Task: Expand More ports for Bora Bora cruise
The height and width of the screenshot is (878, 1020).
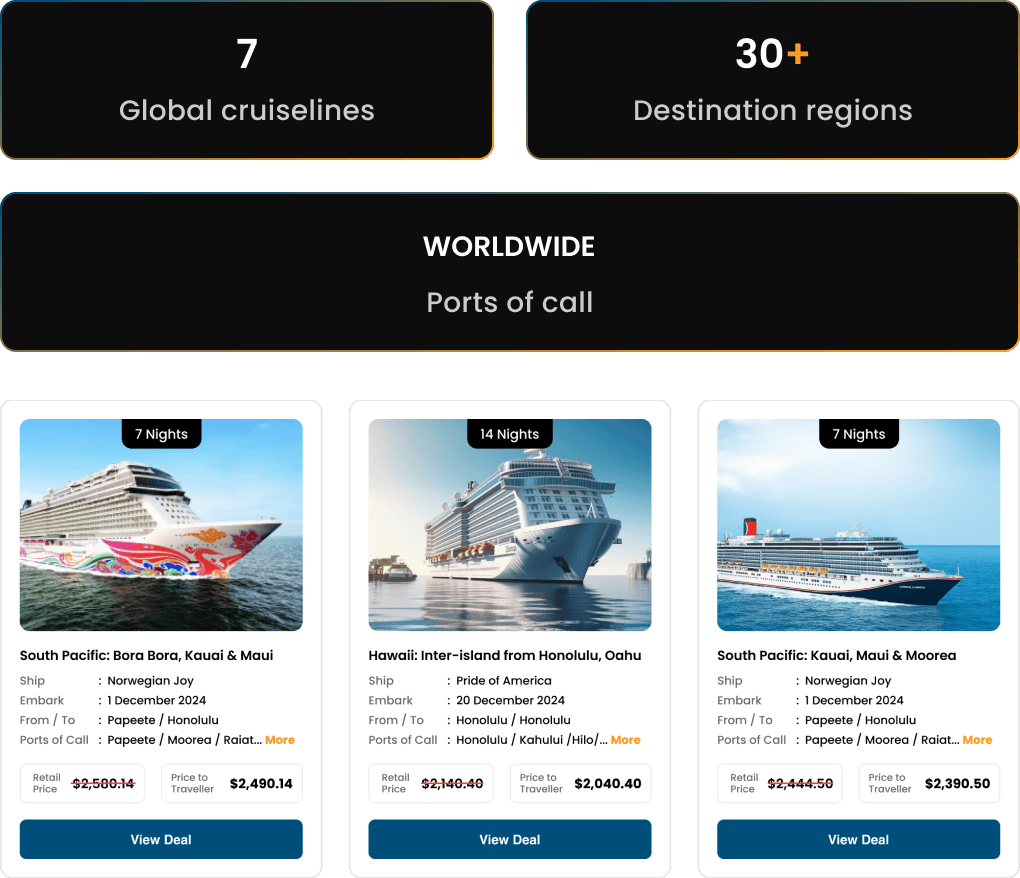Action: pos(280,740)
